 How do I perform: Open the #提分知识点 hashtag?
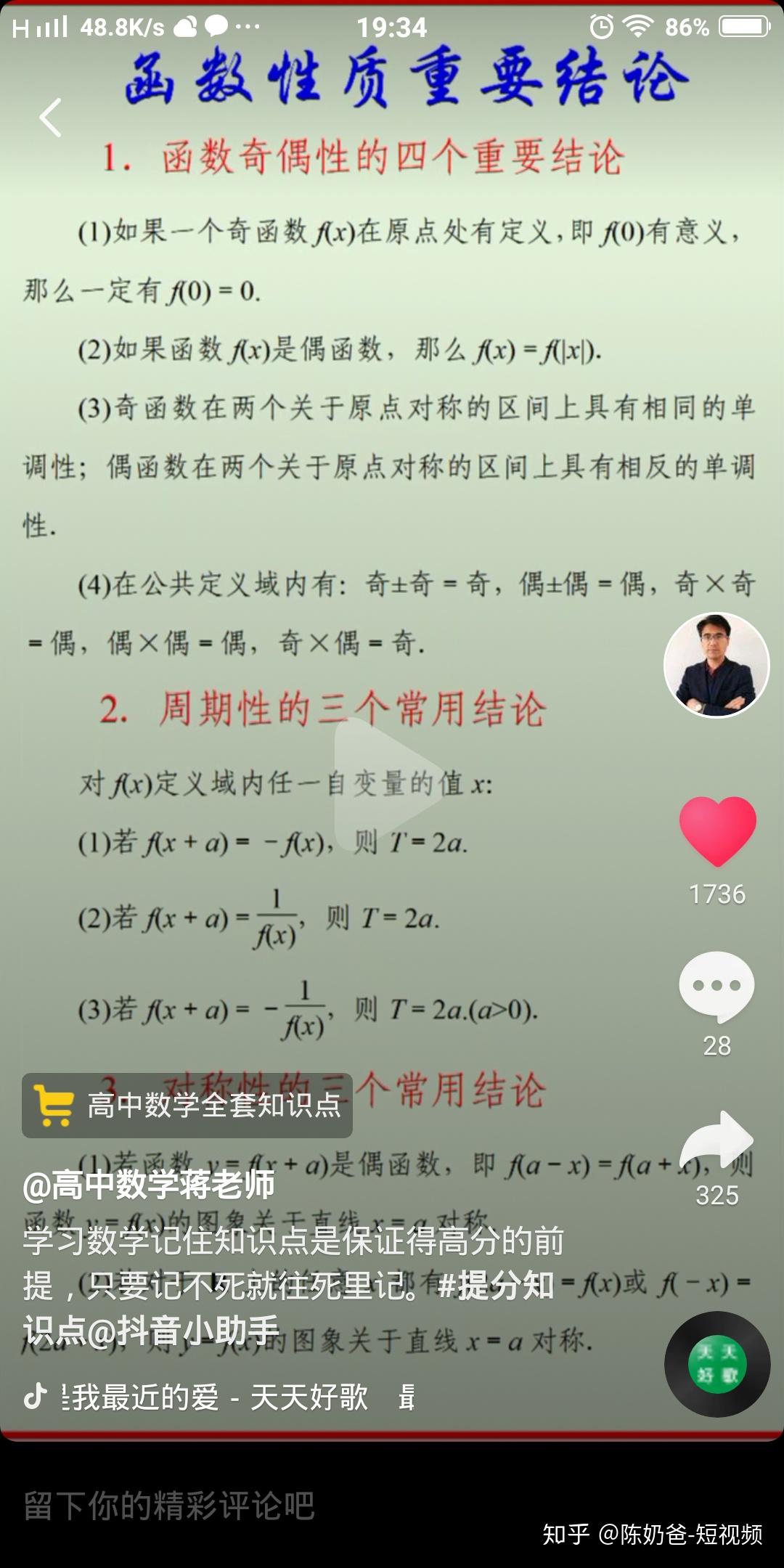pyautogui.click(x=290, y=1308)
